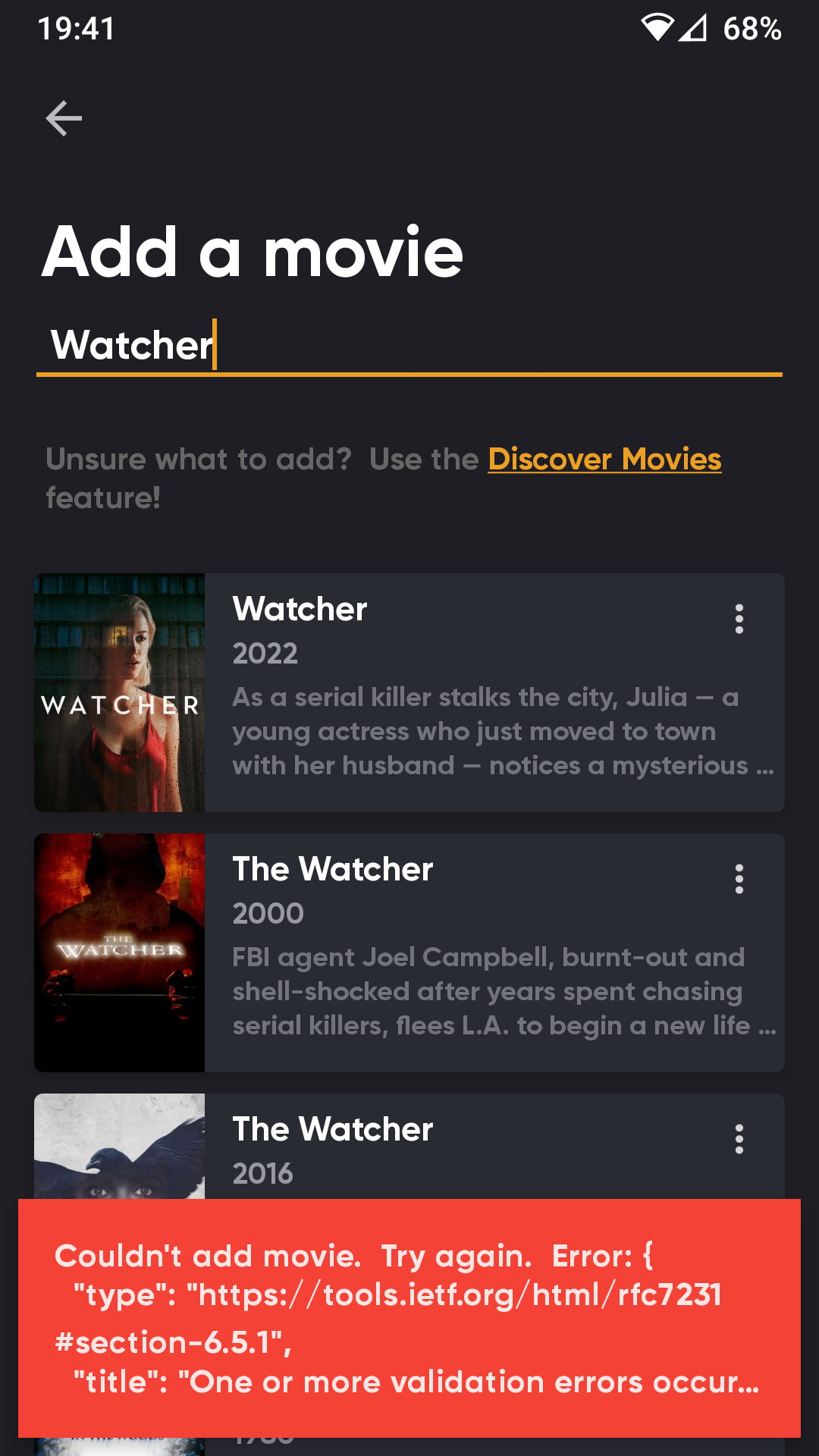Tap the red error message snackbar
The height and width of the screenshot is (1456, 819).
coord(409,1318)
